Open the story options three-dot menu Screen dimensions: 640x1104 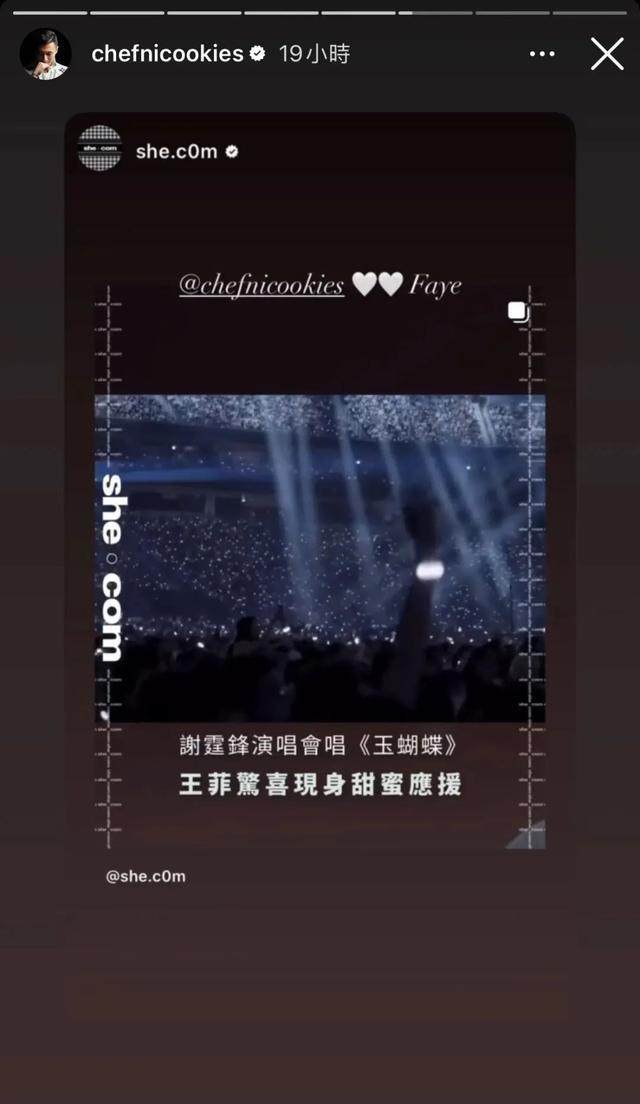[x=541, y=54]
